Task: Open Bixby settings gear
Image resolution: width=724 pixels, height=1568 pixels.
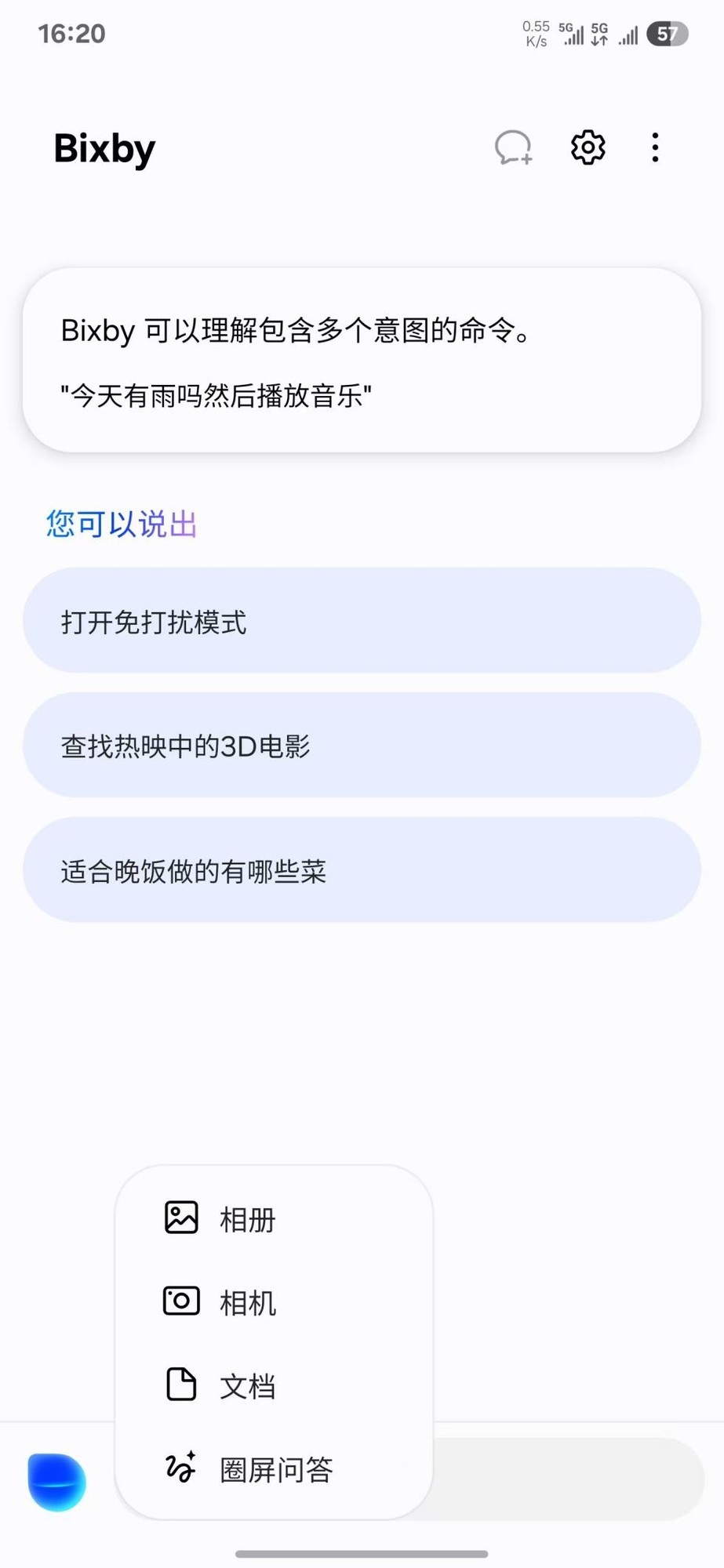Action: coord(588,147)
